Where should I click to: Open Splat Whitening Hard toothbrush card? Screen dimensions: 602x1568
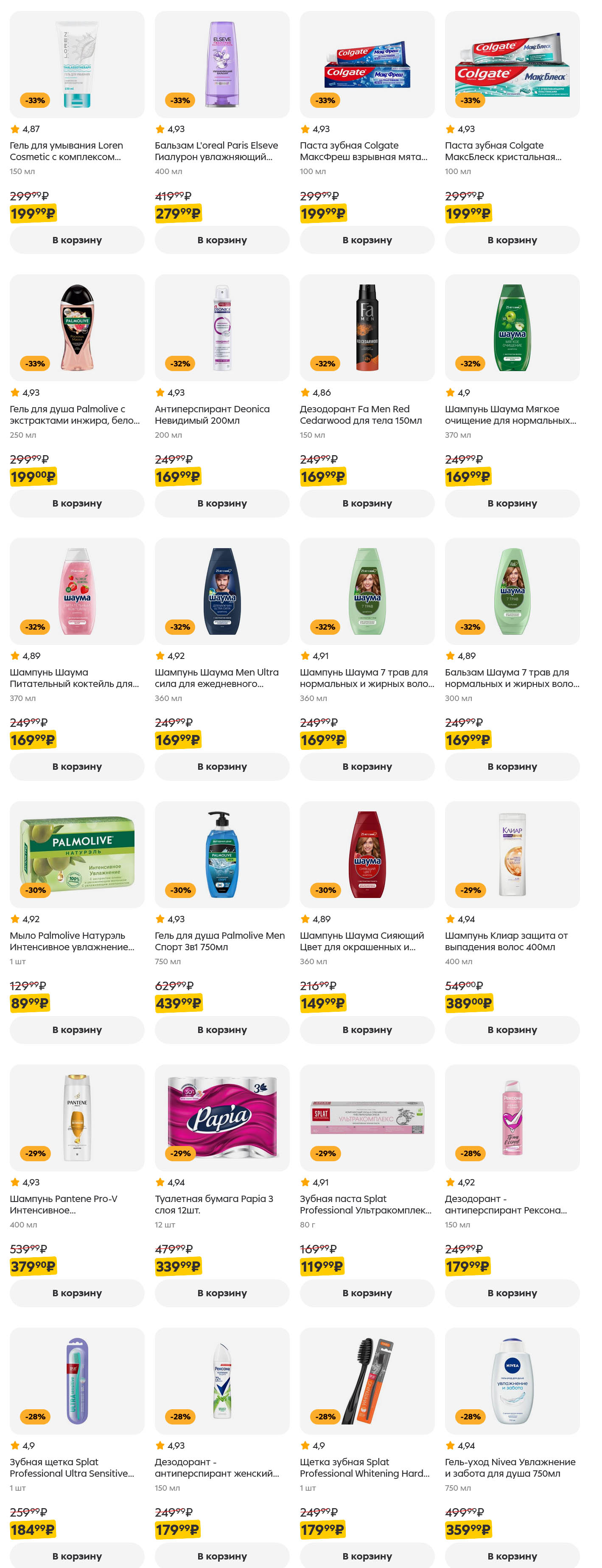click(x=367, y=1380)
